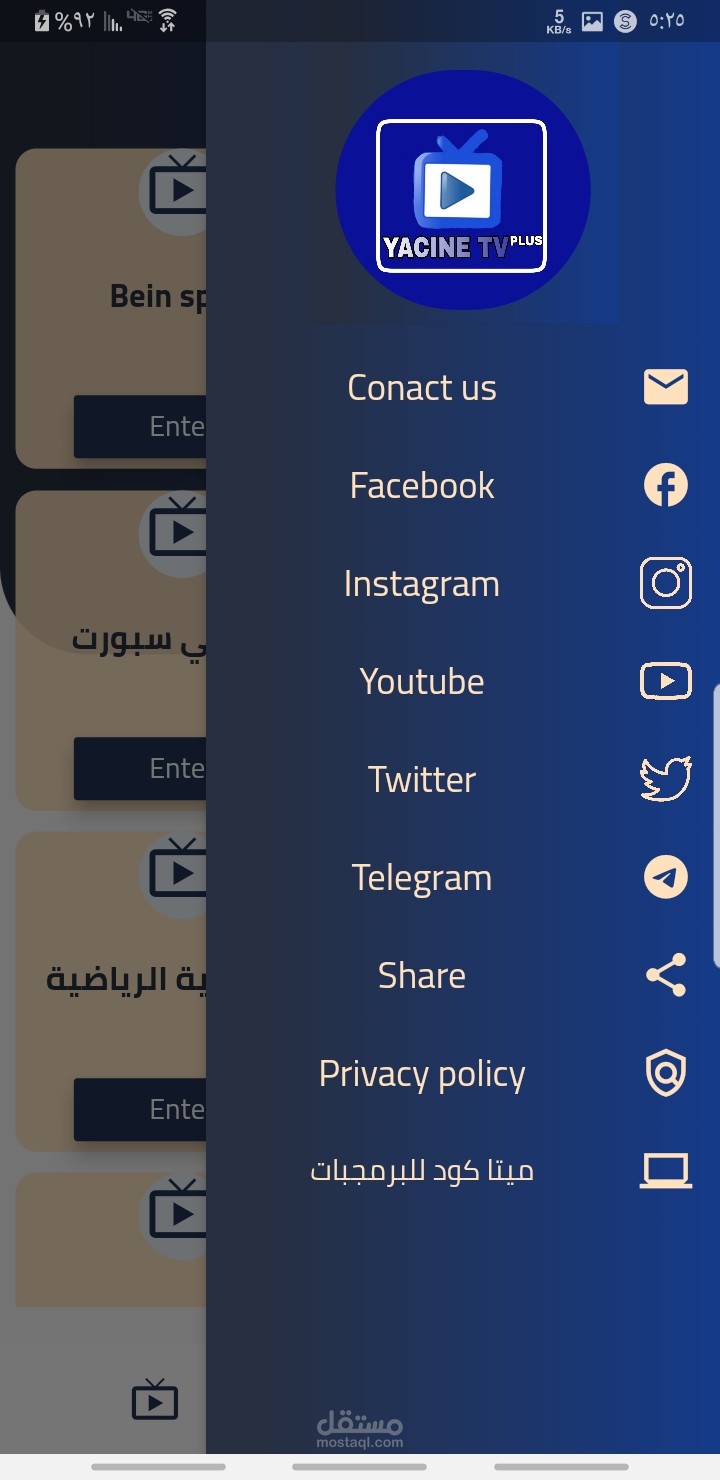Viewport: 720px width, 1480px height.
Task: Click the Twitter bird icon
Action: point(665,778)
